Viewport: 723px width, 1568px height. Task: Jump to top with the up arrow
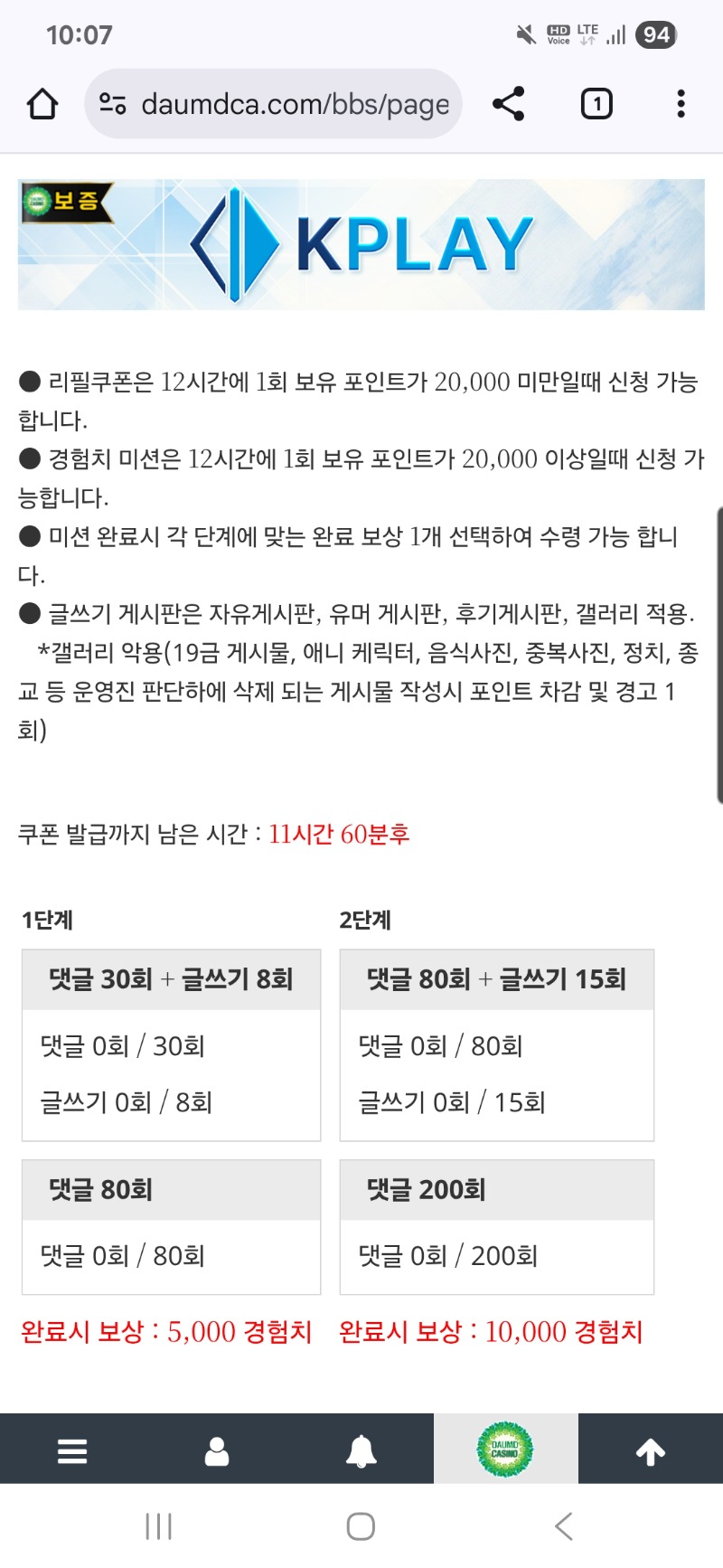[651, 1450]
